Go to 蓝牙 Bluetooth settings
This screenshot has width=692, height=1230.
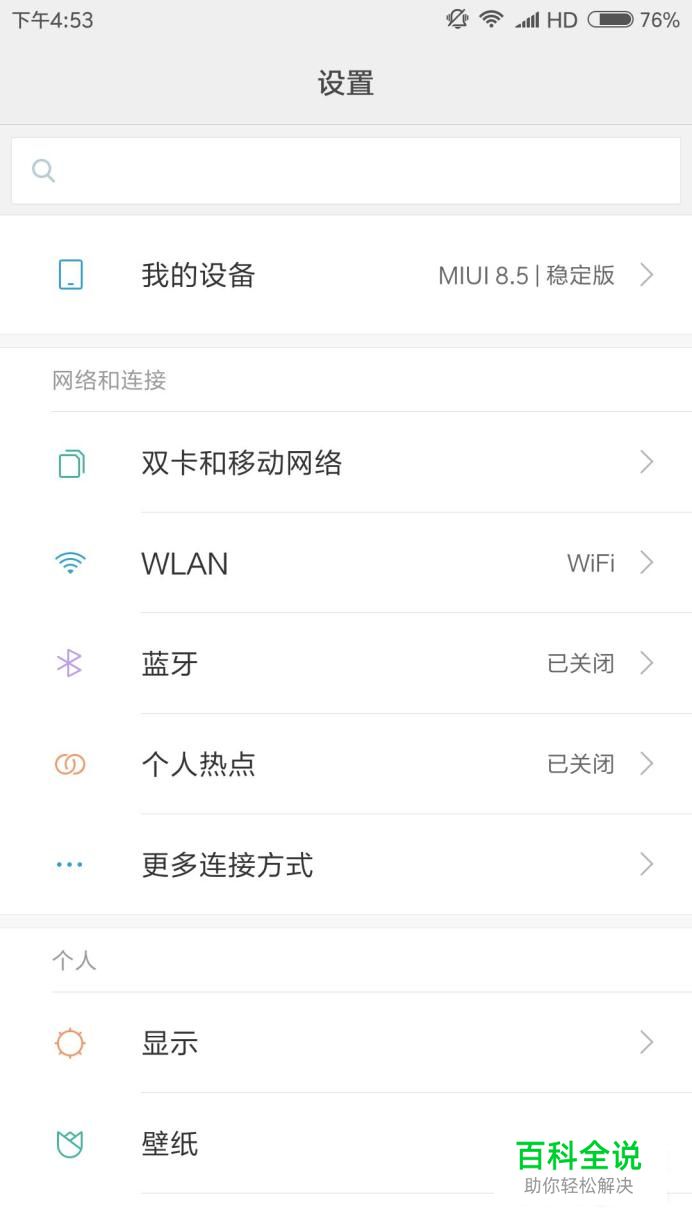[x=346, y=663]
